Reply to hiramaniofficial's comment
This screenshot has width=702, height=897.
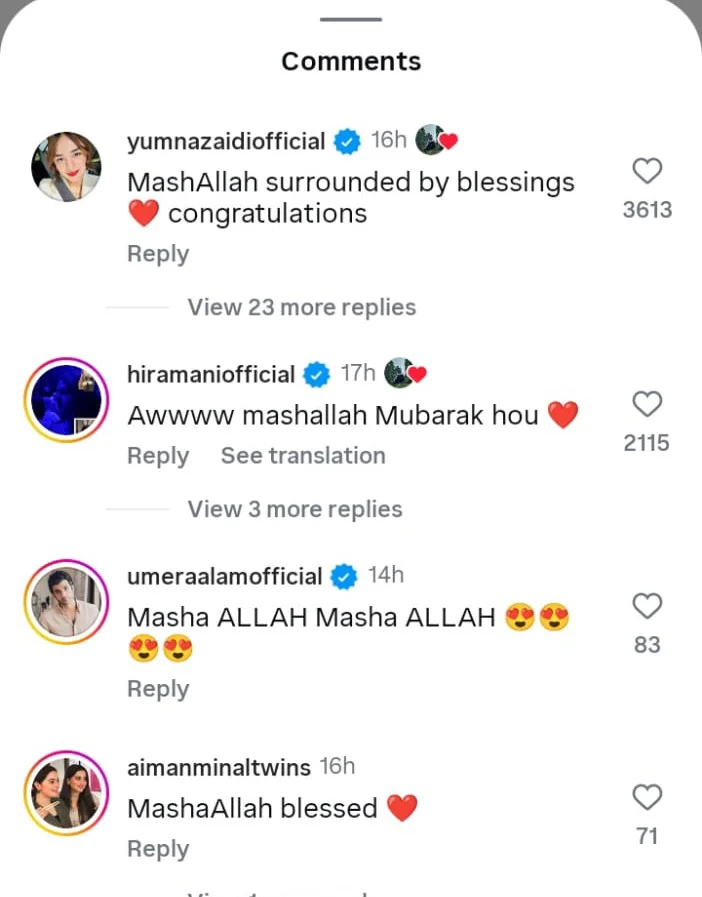(158, 456)
